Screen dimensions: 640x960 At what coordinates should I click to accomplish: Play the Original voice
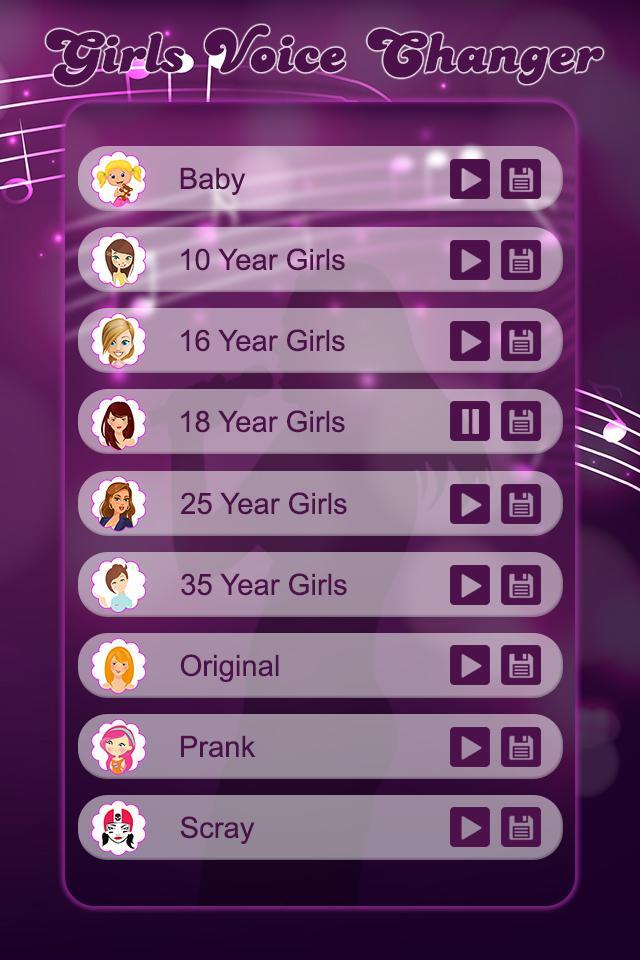click(469, 665)
